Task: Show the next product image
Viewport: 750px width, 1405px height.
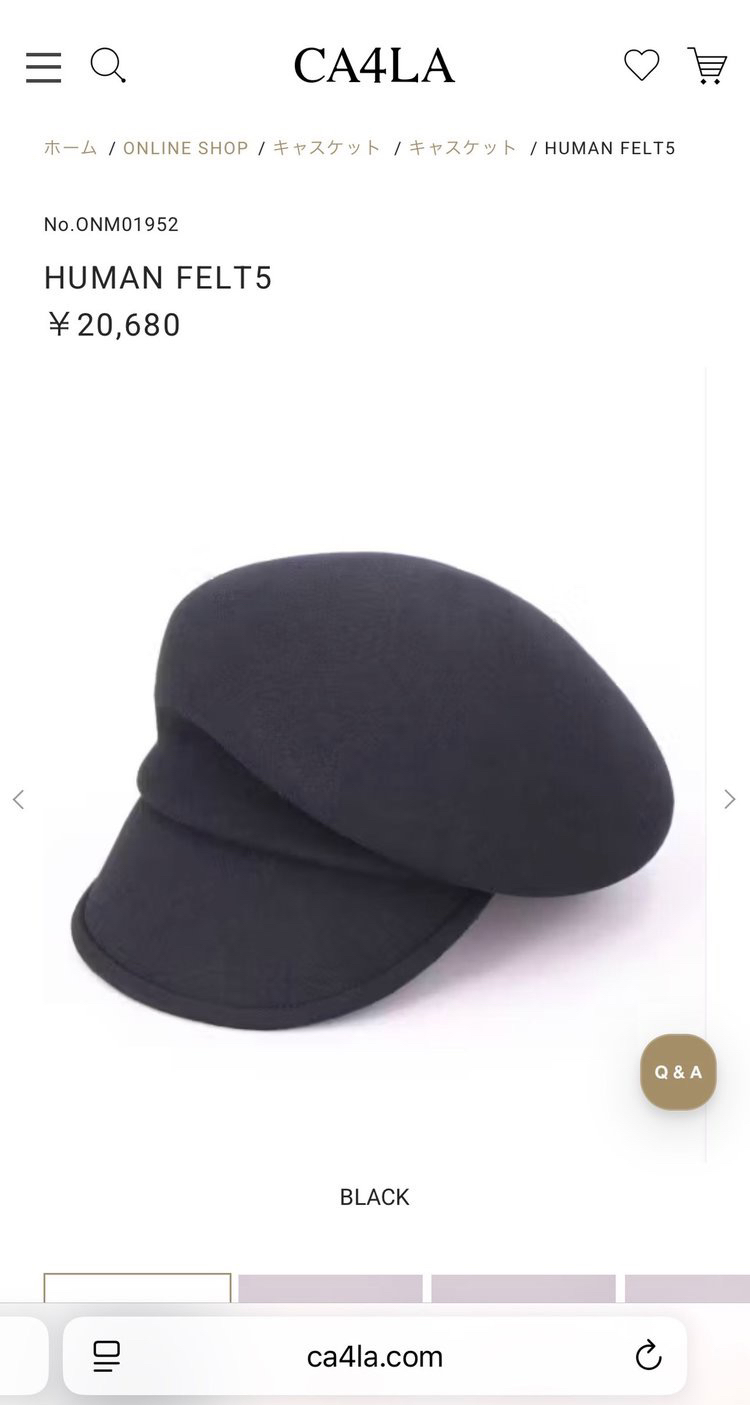Action: (x=730, y=799)
